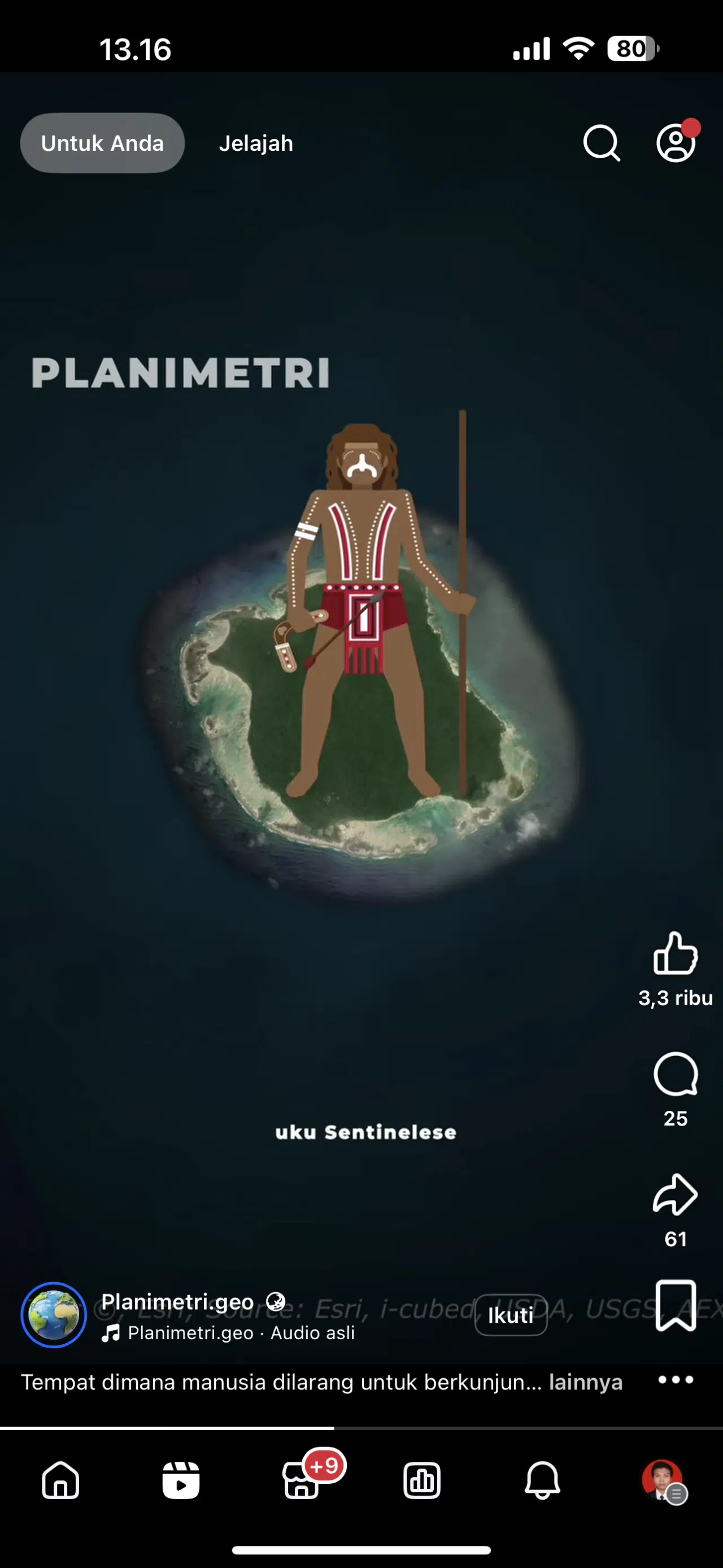Follow Planimetri.geo with Ikuti button

[x=511, y=1315]
